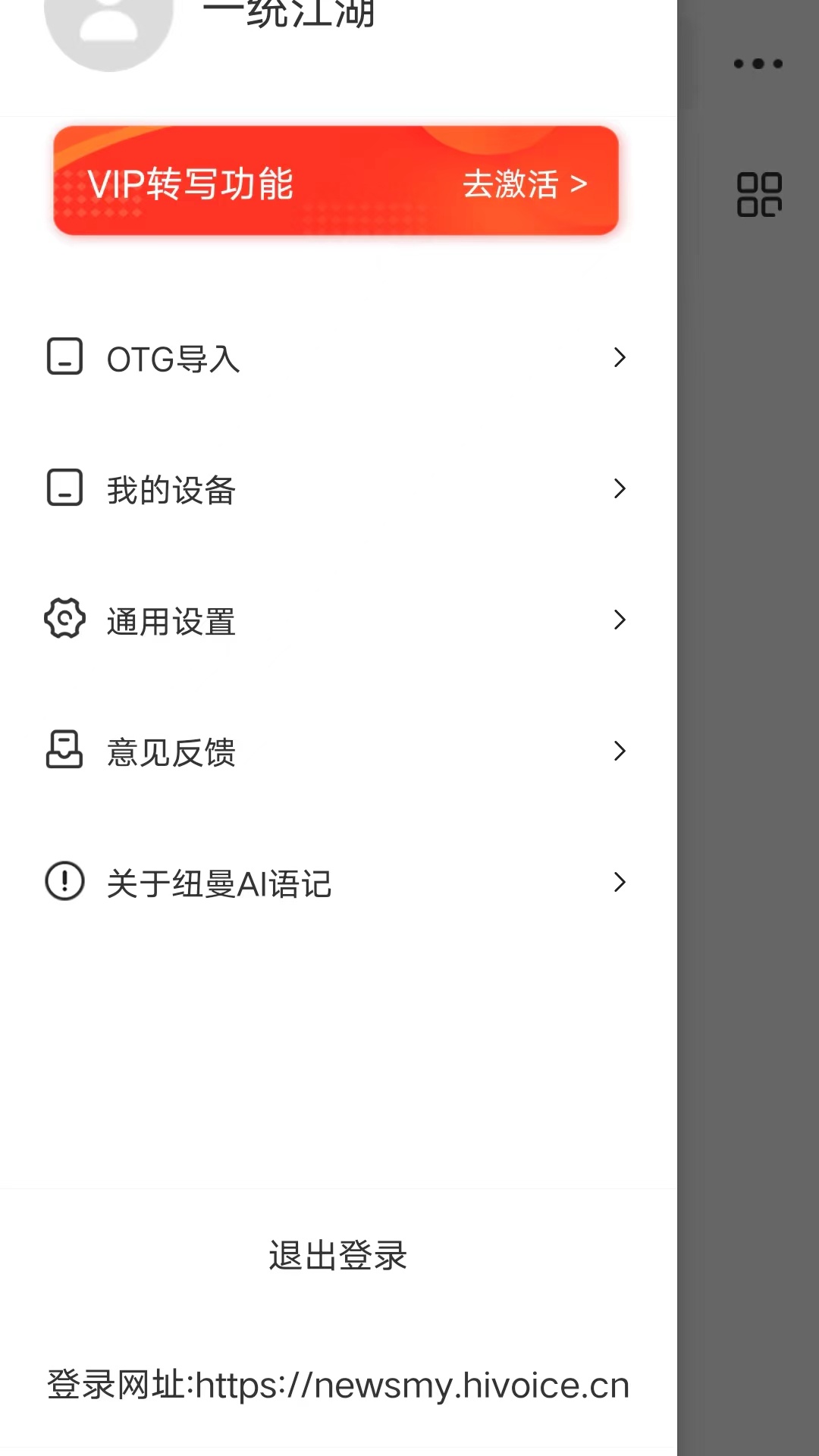
Task: Open the three-dots overflow menu
Action: tap(758, 63)
